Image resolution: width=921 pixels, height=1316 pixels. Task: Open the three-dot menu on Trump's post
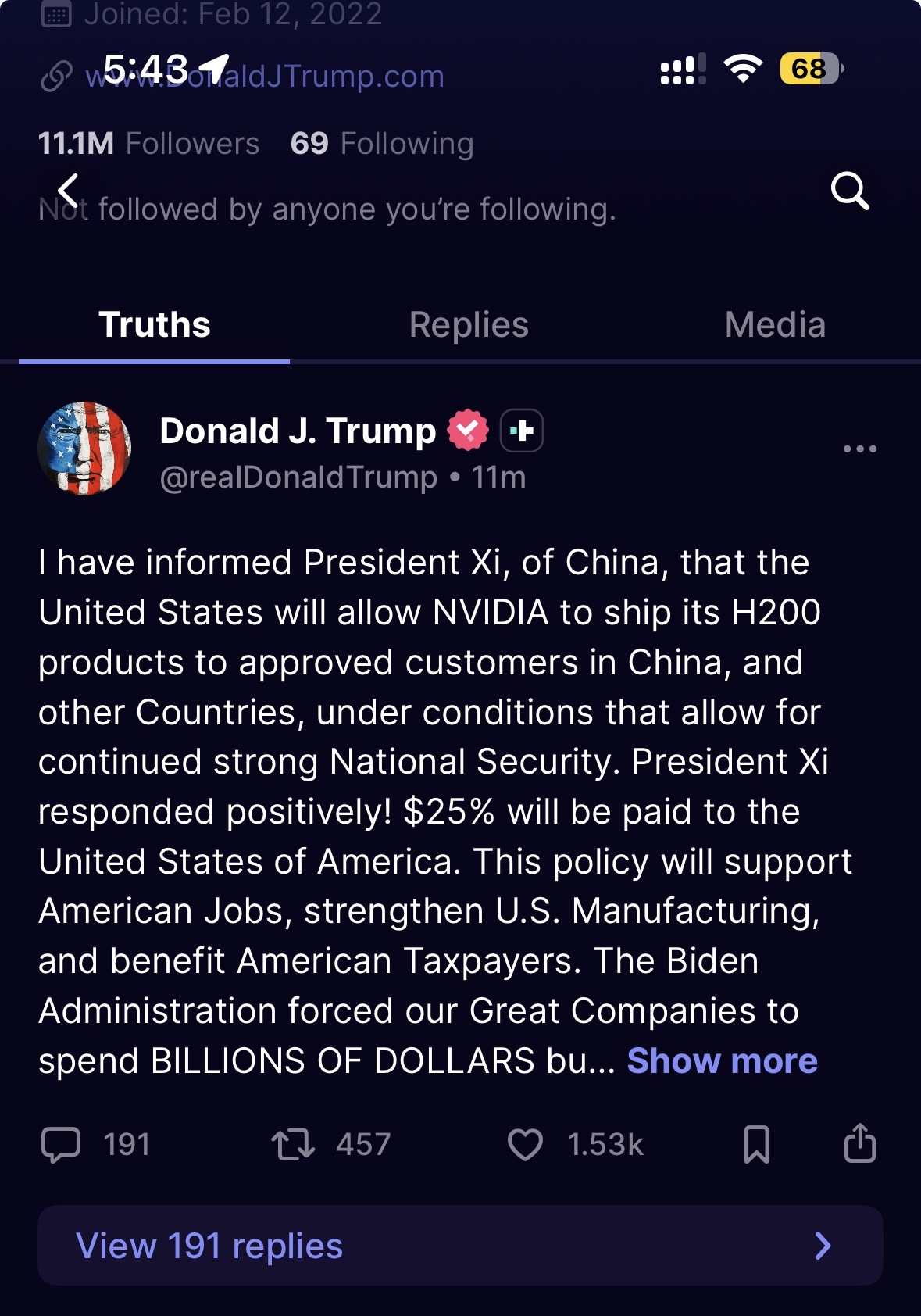coord(860,449)
